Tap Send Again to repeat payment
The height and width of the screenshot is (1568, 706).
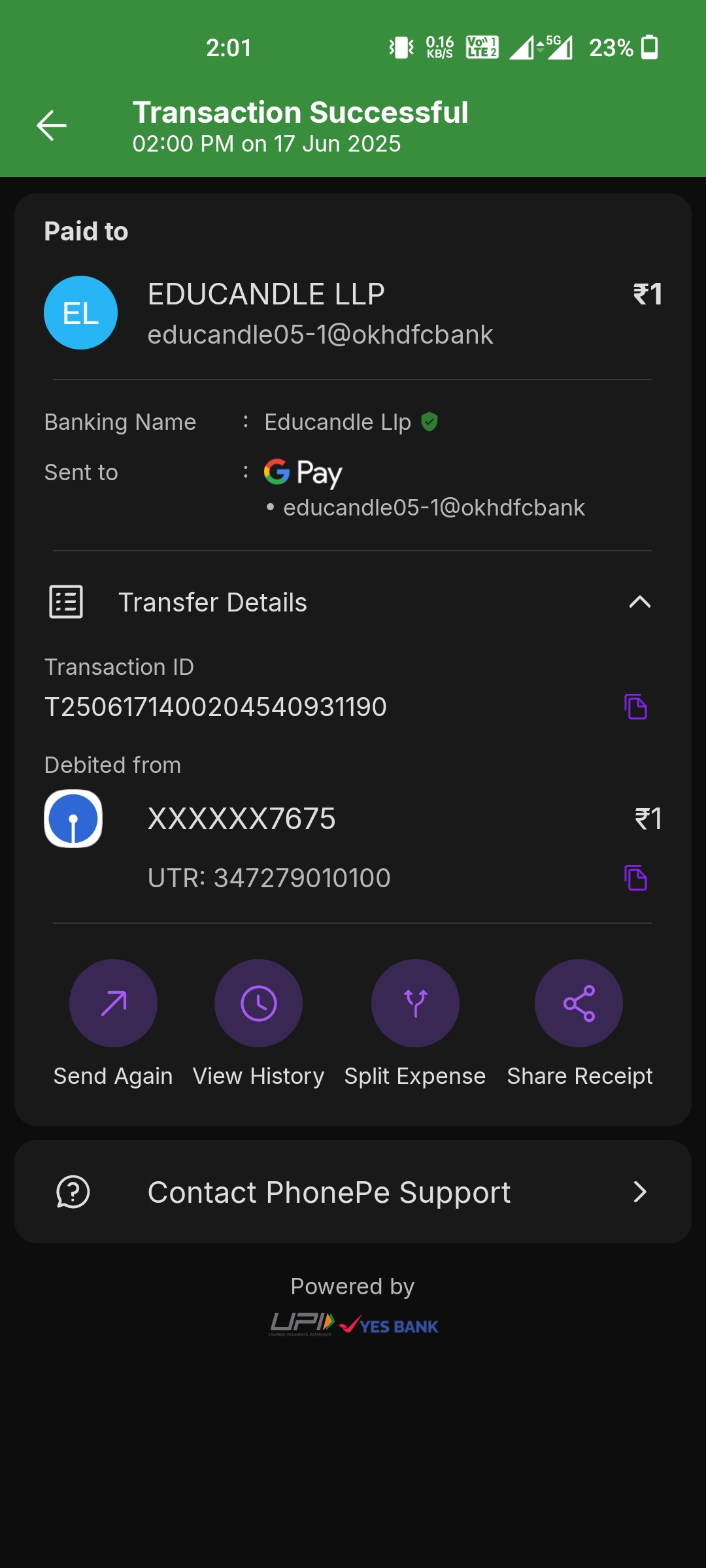pyautogui.click(x=113, y=1003)
